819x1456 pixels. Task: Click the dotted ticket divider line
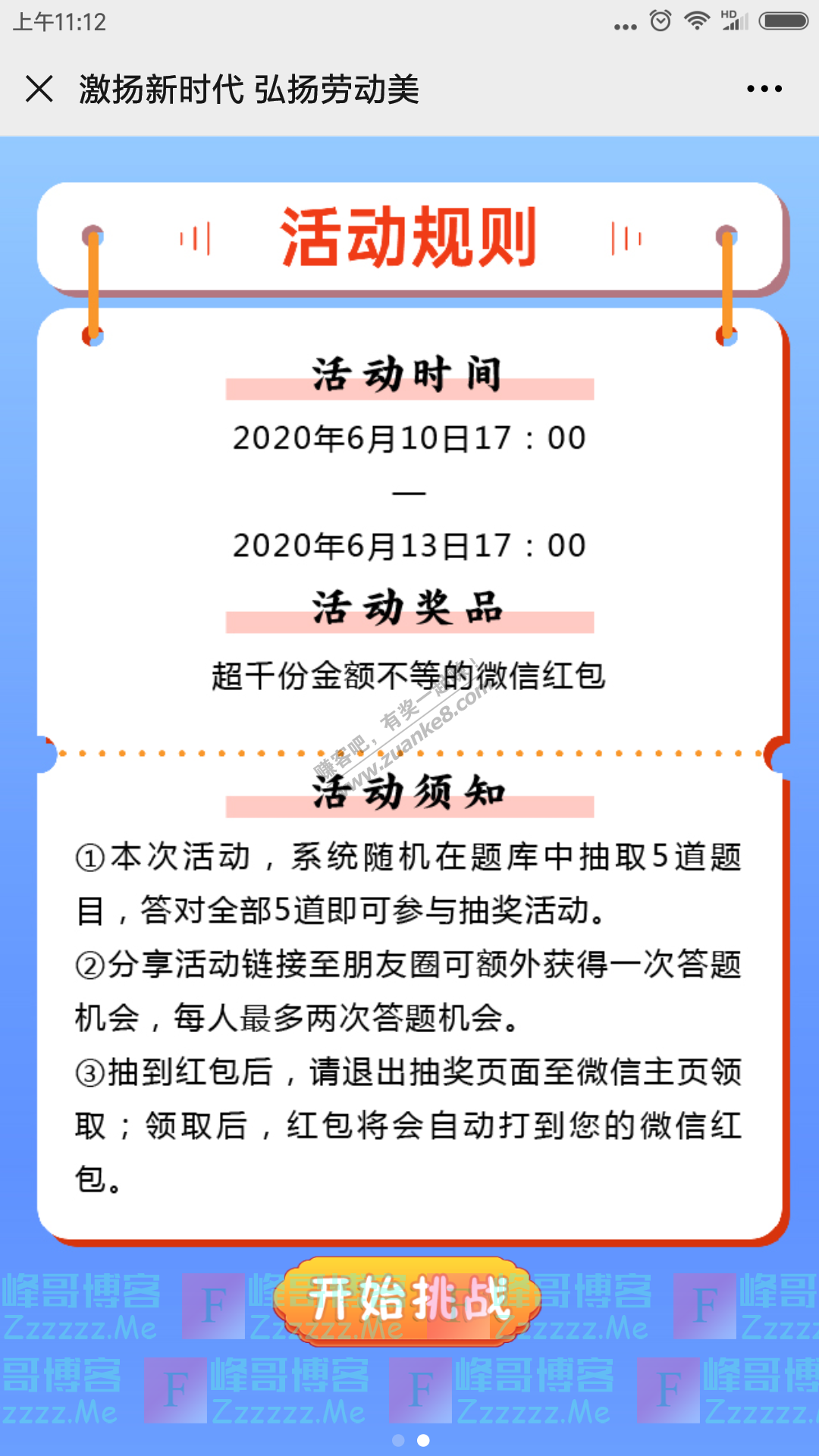409,751
